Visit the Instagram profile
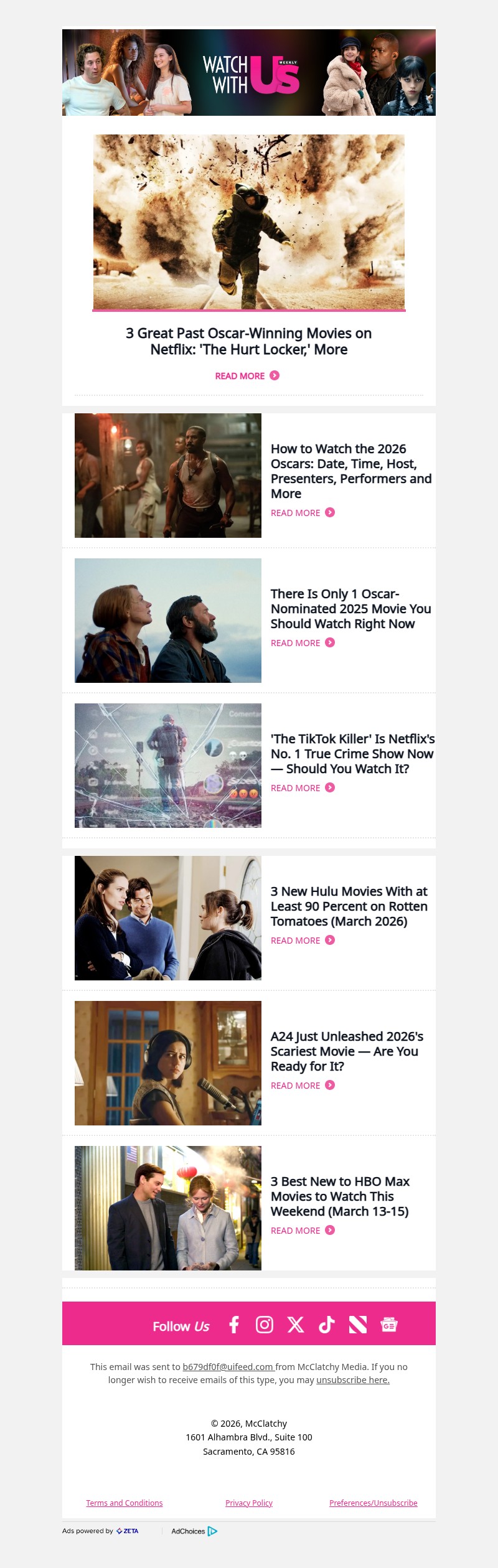Screen dimensions: 498x1568 [265, 1325]
